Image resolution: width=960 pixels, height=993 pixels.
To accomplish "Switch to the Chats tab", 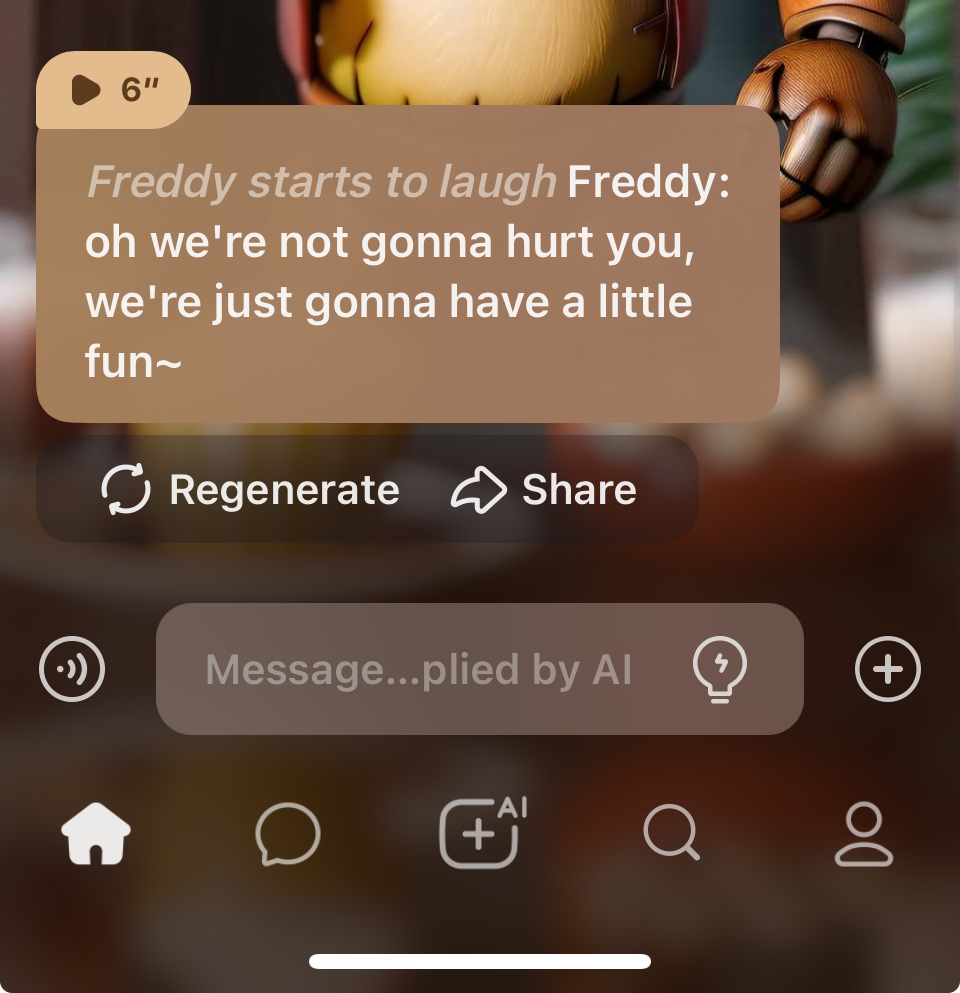I will 288,834.
